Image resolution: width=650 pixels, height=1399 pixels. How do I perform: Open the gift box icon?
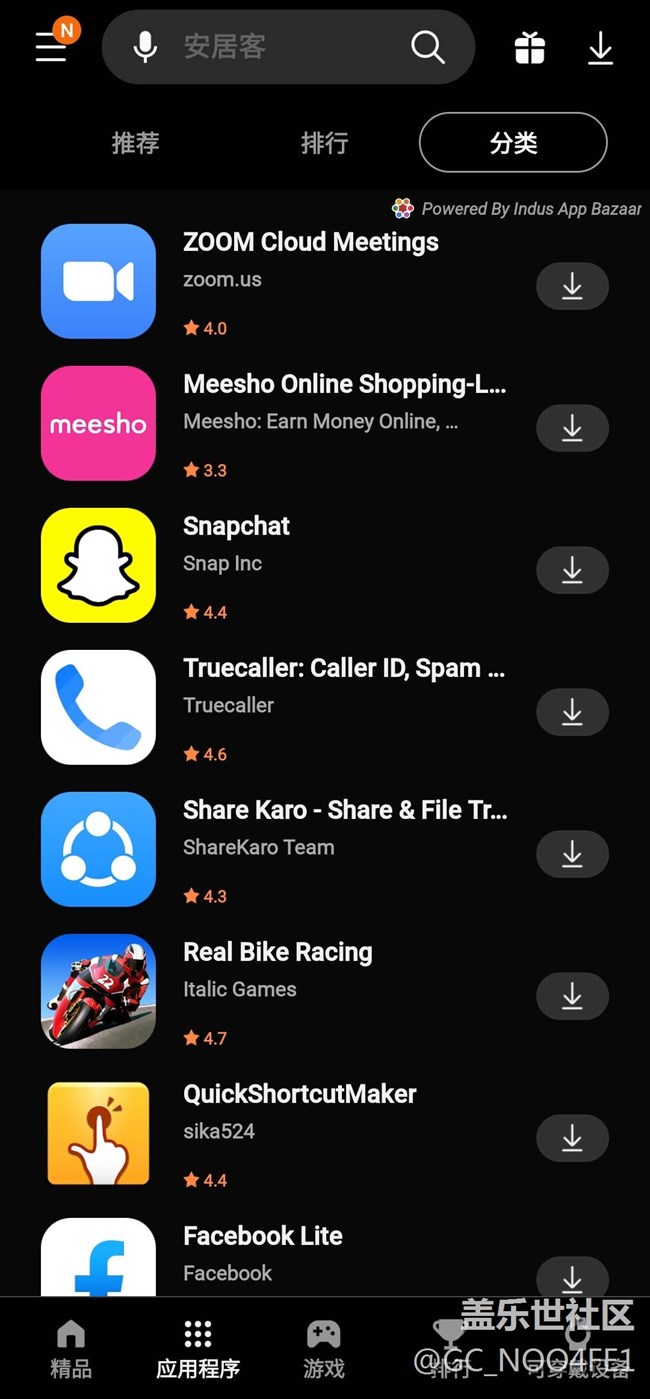(530, 47)
